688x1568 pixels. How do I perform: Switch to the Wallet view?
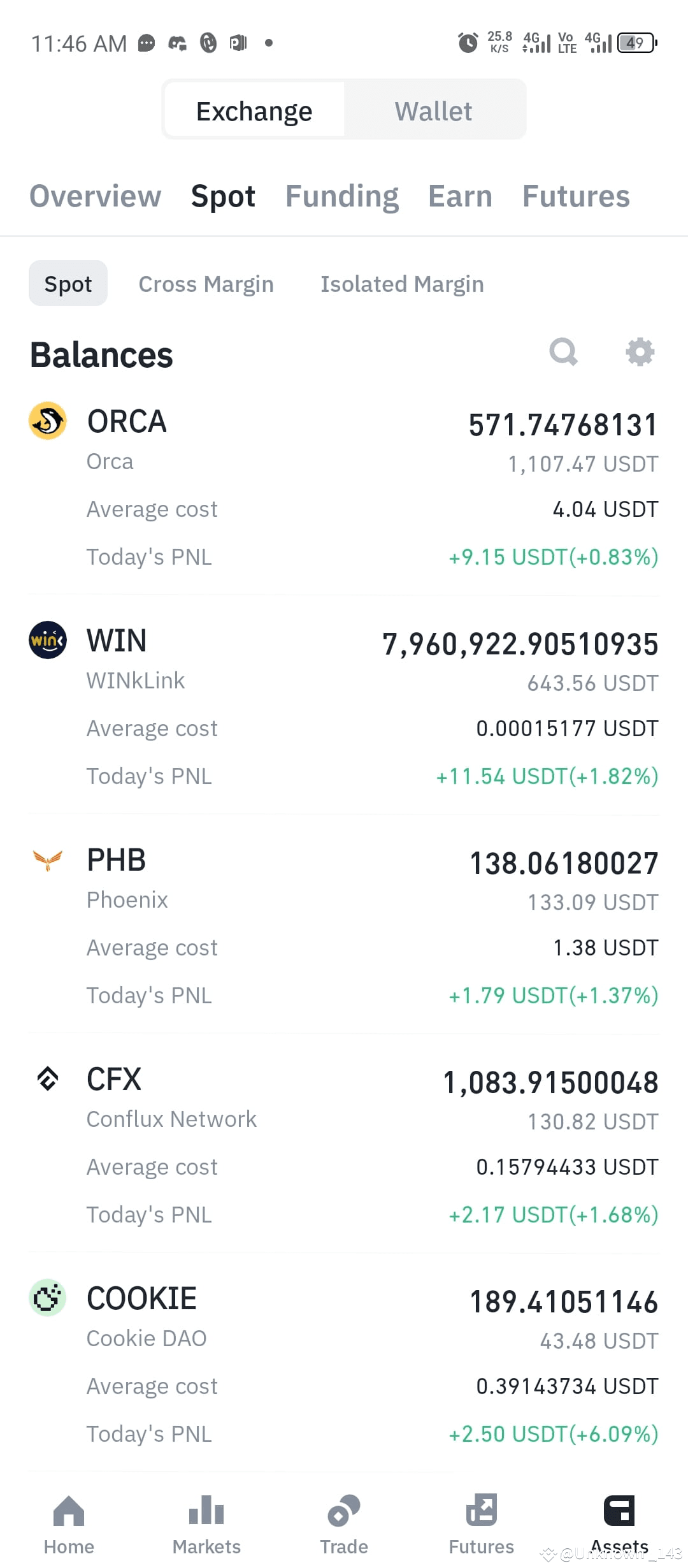pos(434,110)
